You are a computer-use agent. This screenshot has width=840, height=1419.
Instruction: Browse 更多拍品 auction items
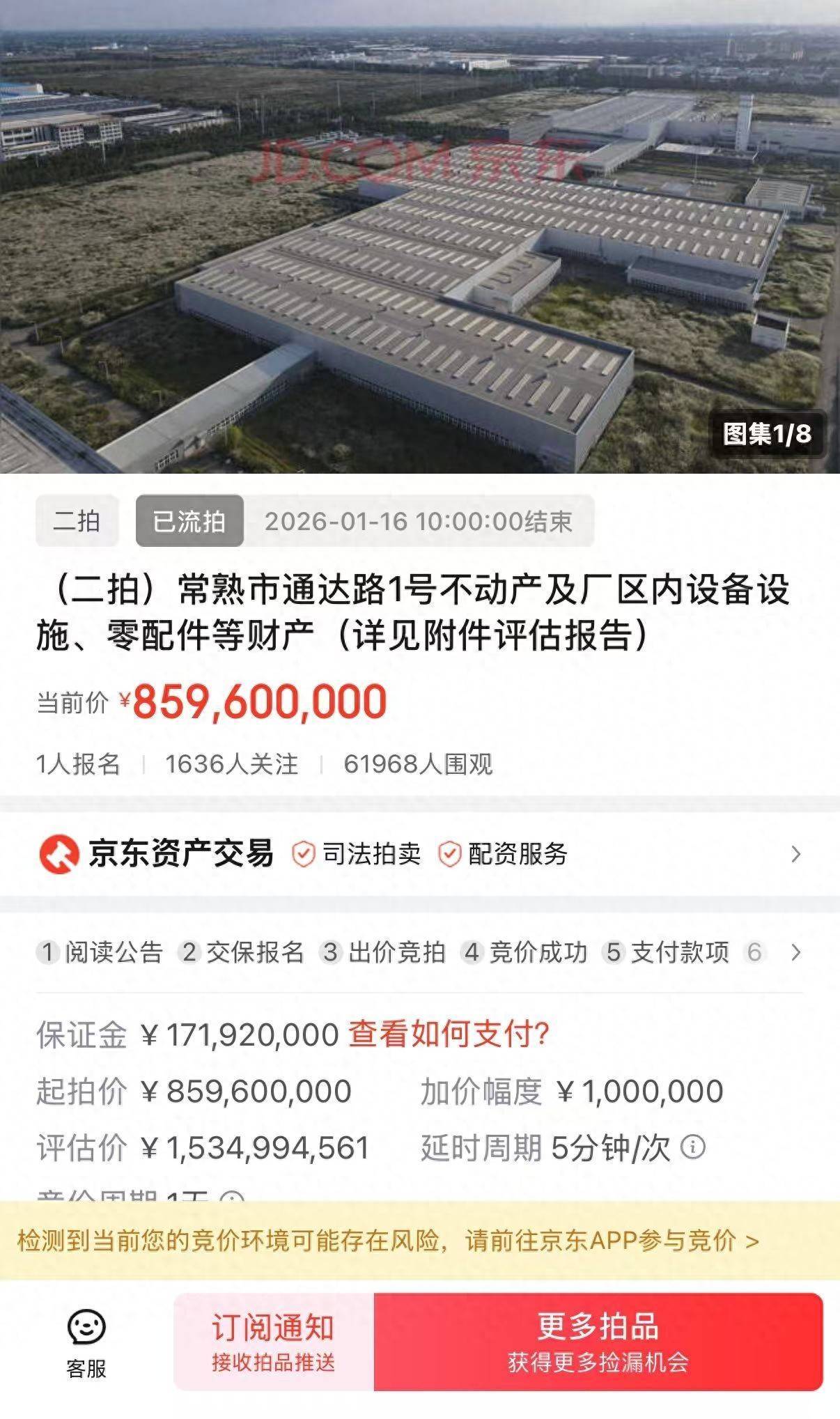[598, 1342]
